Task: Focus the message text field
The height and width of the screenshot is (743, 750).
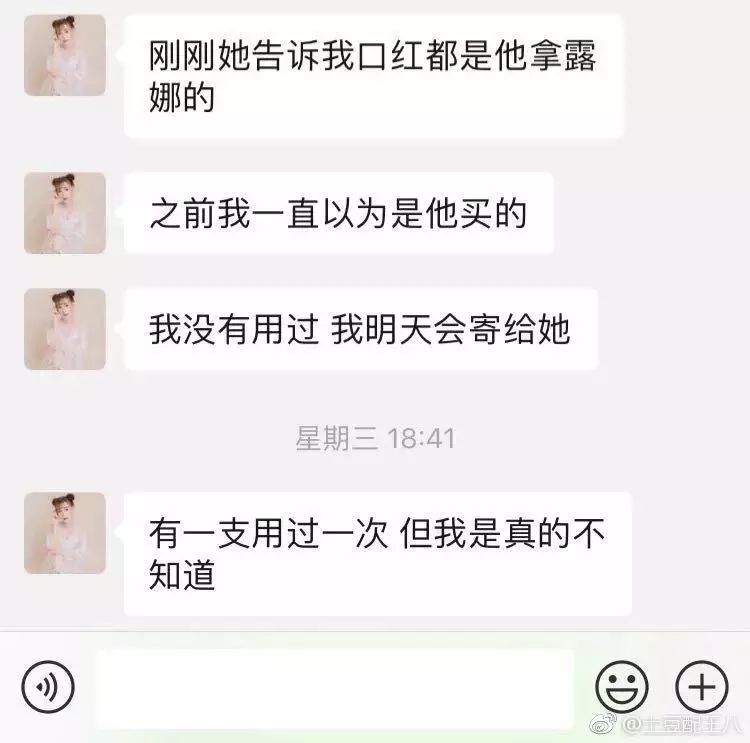Action: coord(335,688)
